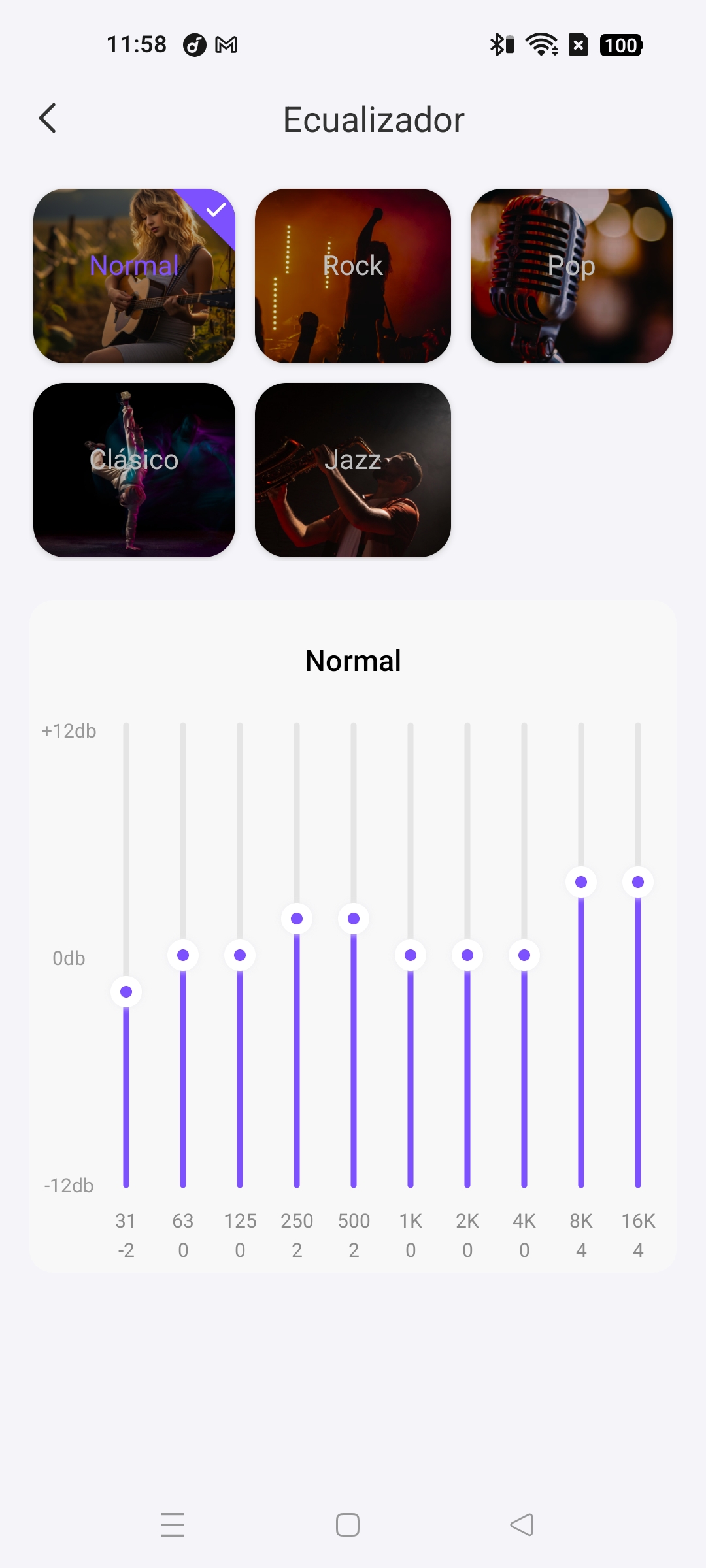706x1568 pixels.
Task: Tap the 63 Hz band slider
Action: point(183,955)
